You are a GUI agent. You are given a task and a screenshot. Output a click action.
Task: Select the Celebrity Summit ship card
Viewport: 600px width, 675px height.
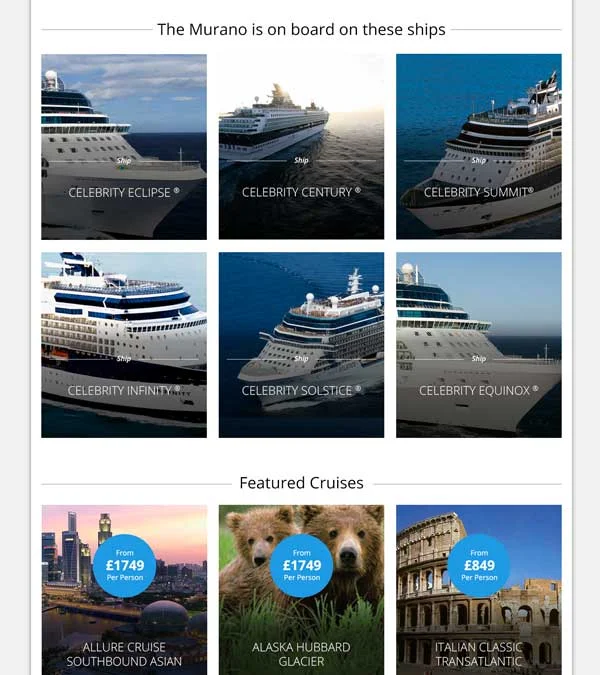point(478,147)
